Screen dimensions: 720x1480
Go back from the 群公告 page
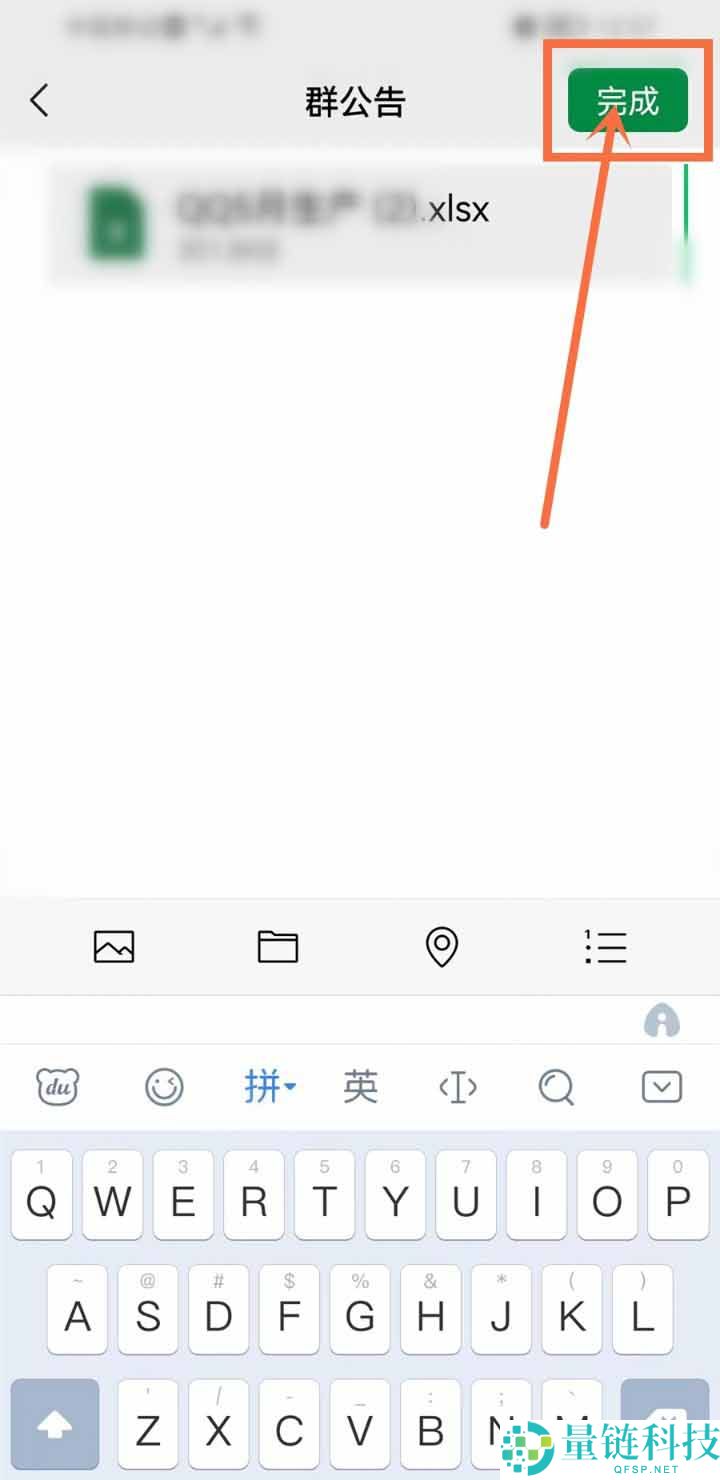40,101
